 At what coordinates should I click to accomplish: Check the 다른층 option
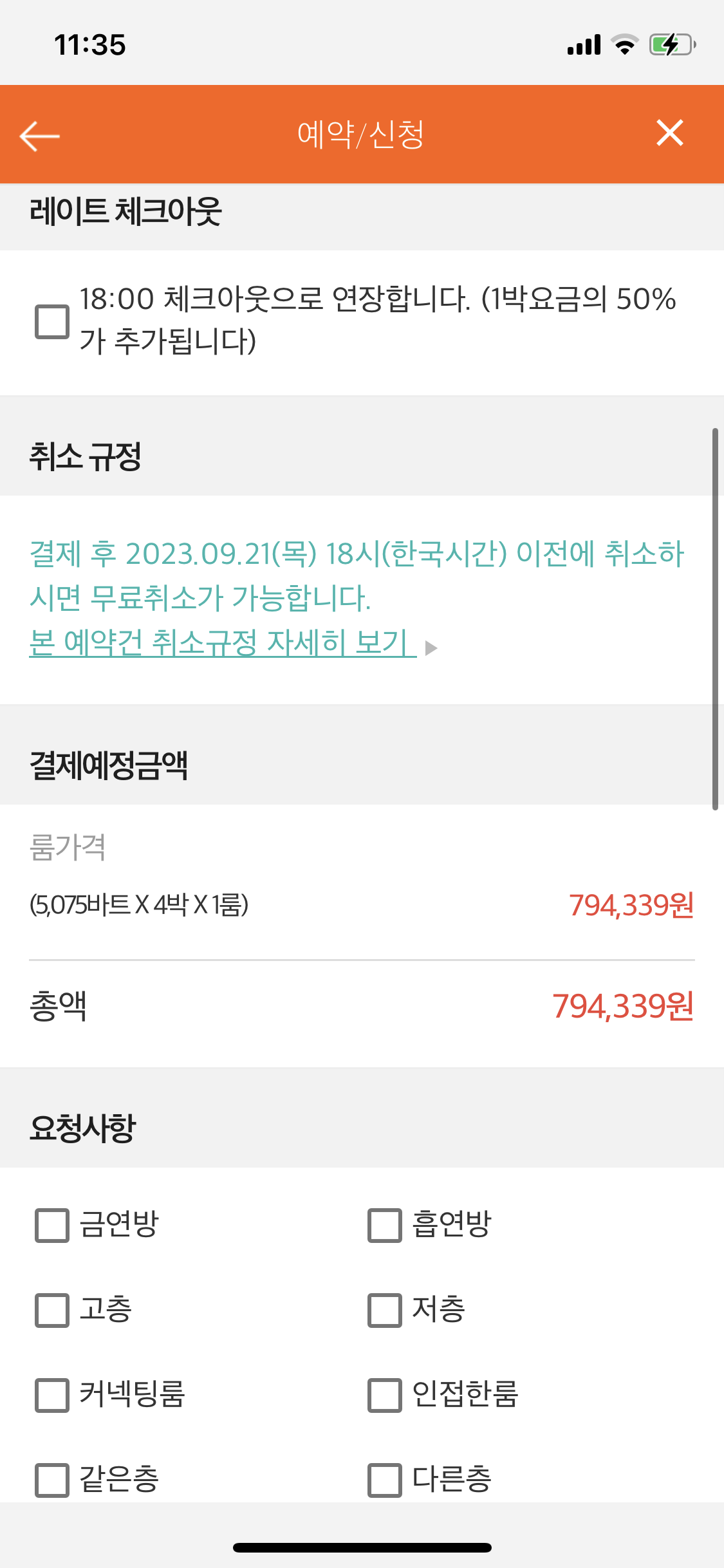[x=385, y=1480]
